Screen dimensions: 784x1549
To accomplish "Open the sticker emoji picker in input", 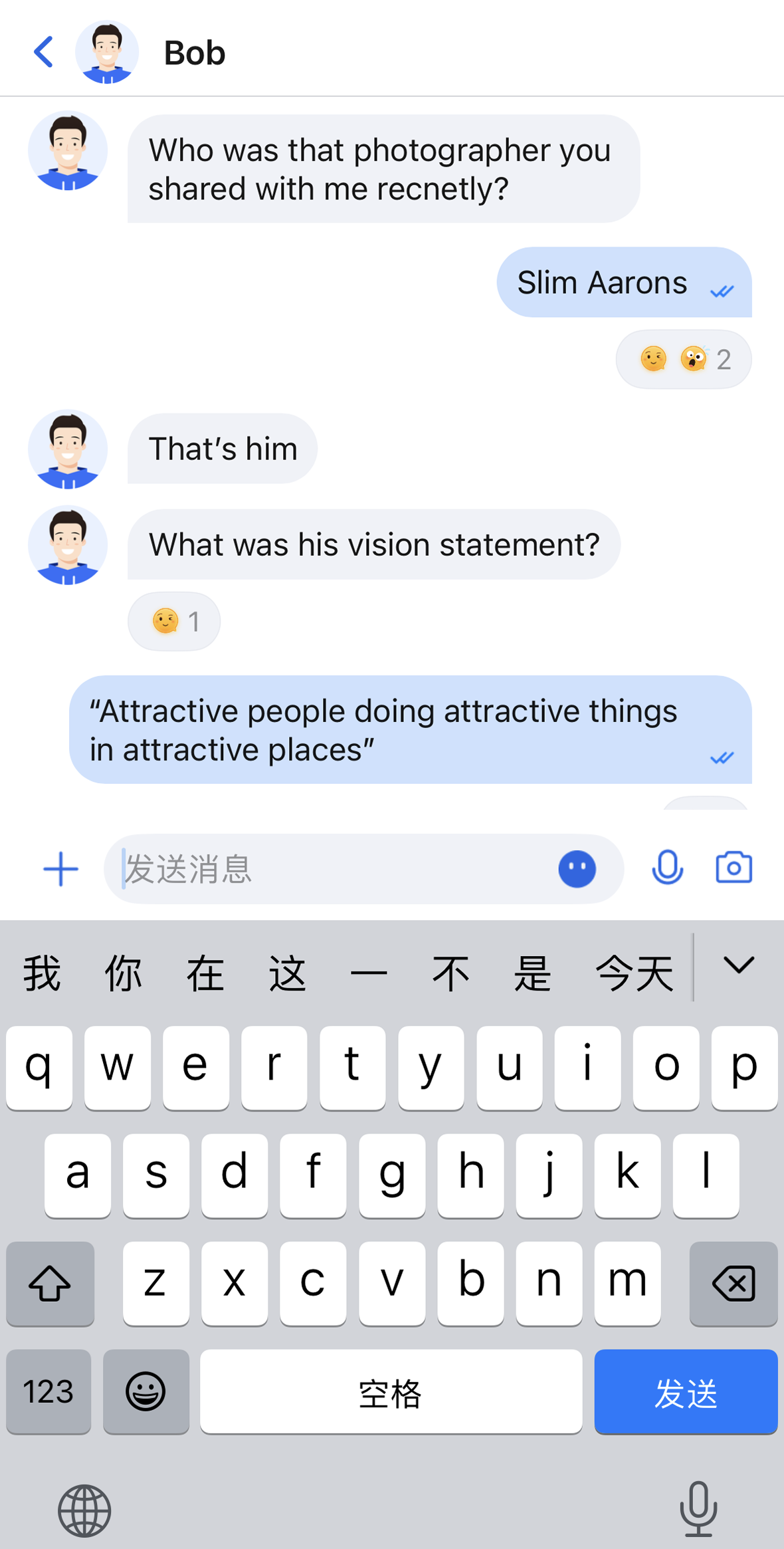I will click(x=577, y=869).
